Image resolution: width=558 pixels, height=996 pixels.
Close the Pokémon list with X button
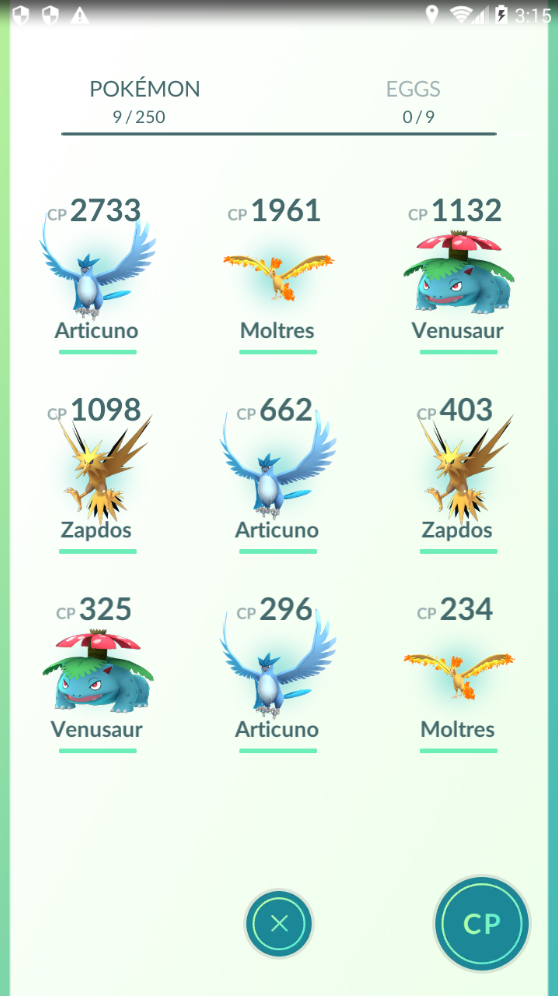pyautogui.click(x=279, y=924)
